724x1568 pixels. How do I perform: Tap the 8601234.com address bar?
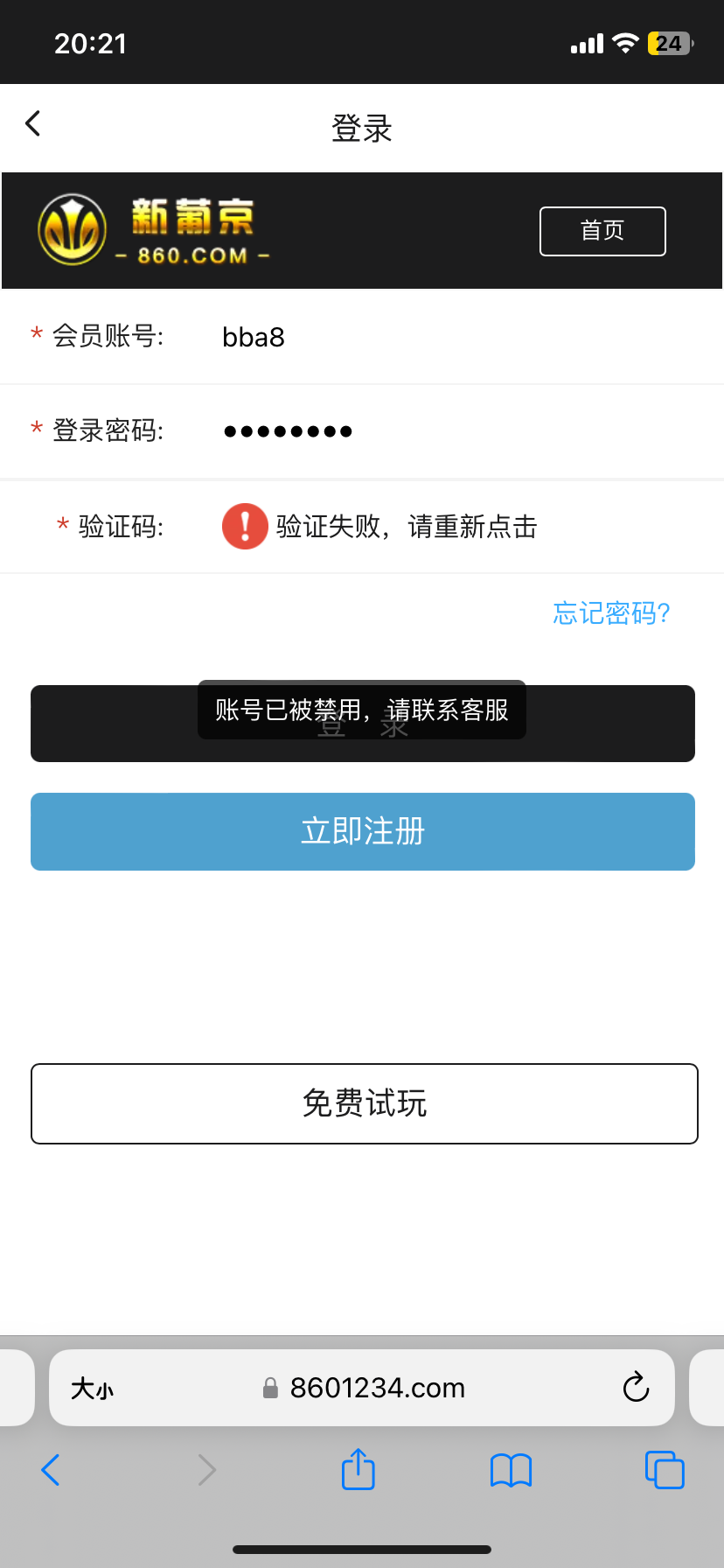coord(376,1388)
